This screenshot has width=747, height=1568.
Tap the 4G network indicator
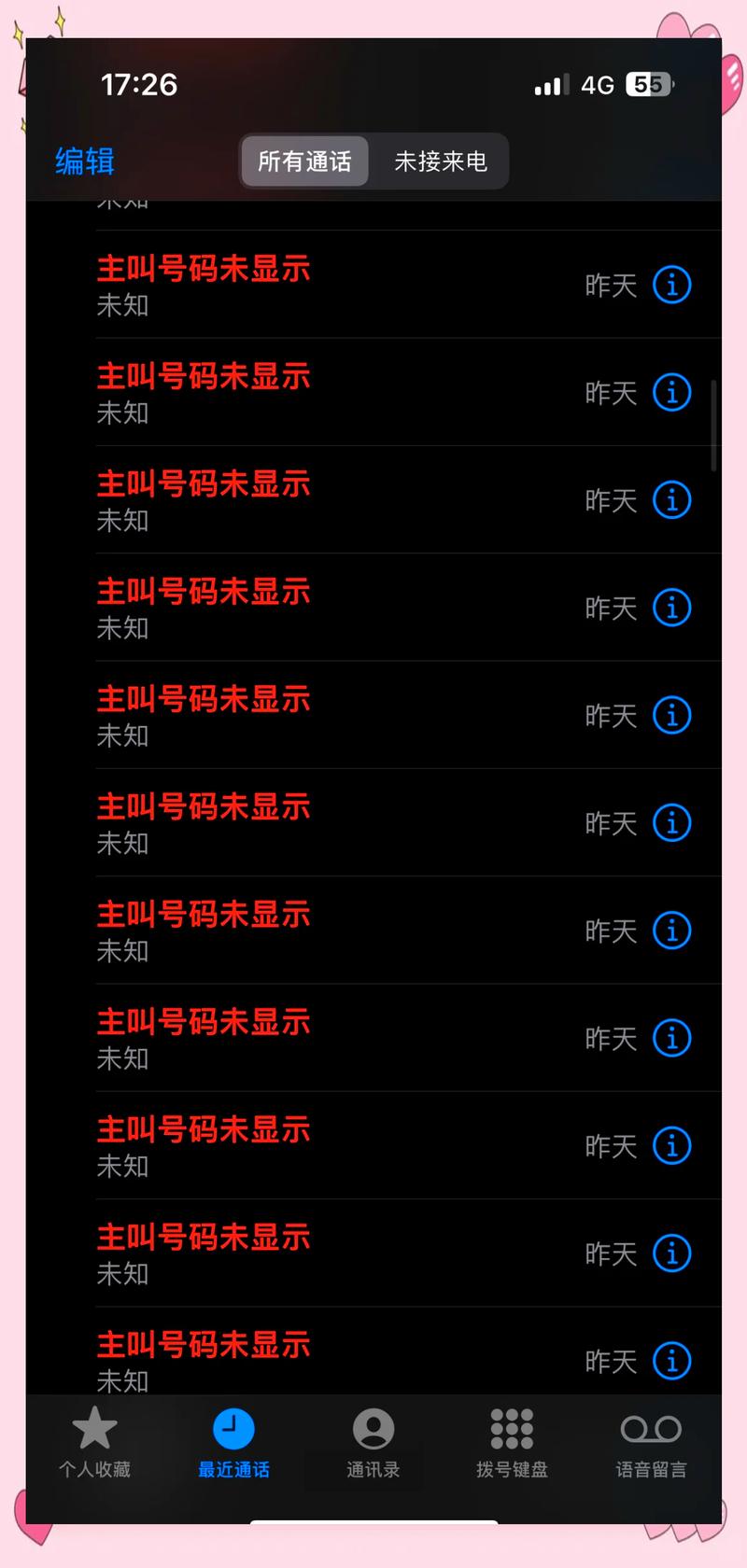click(x=596, y=85)
